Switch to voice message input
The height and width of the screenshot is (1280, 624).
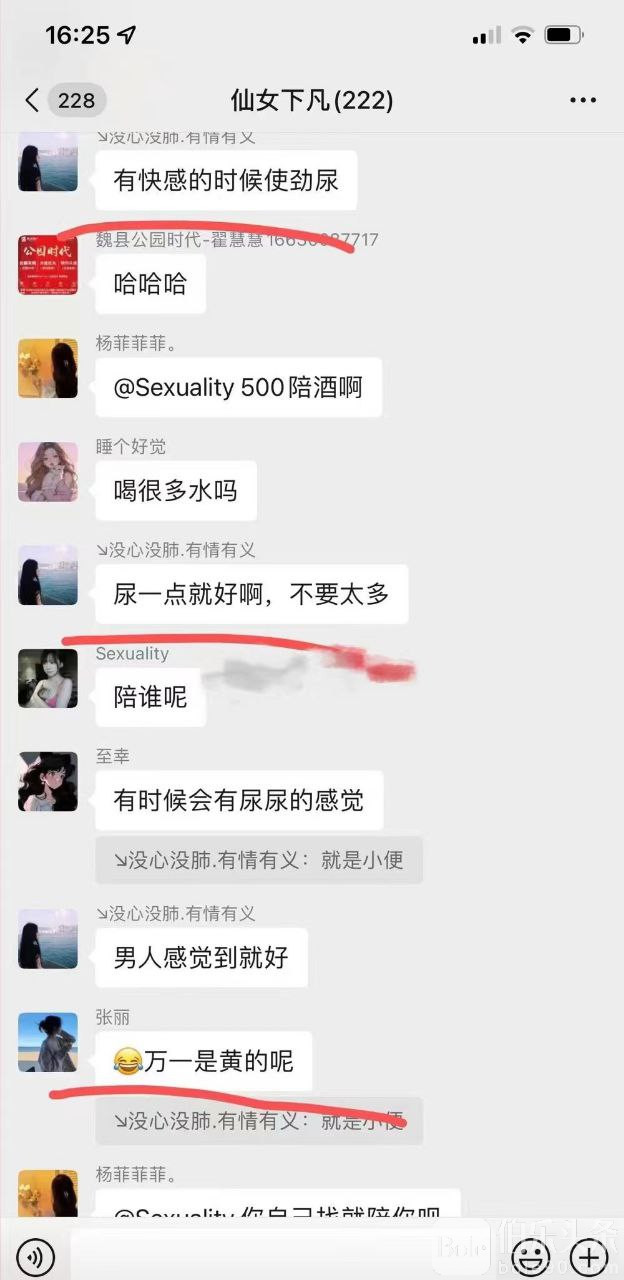point(37,1256)
